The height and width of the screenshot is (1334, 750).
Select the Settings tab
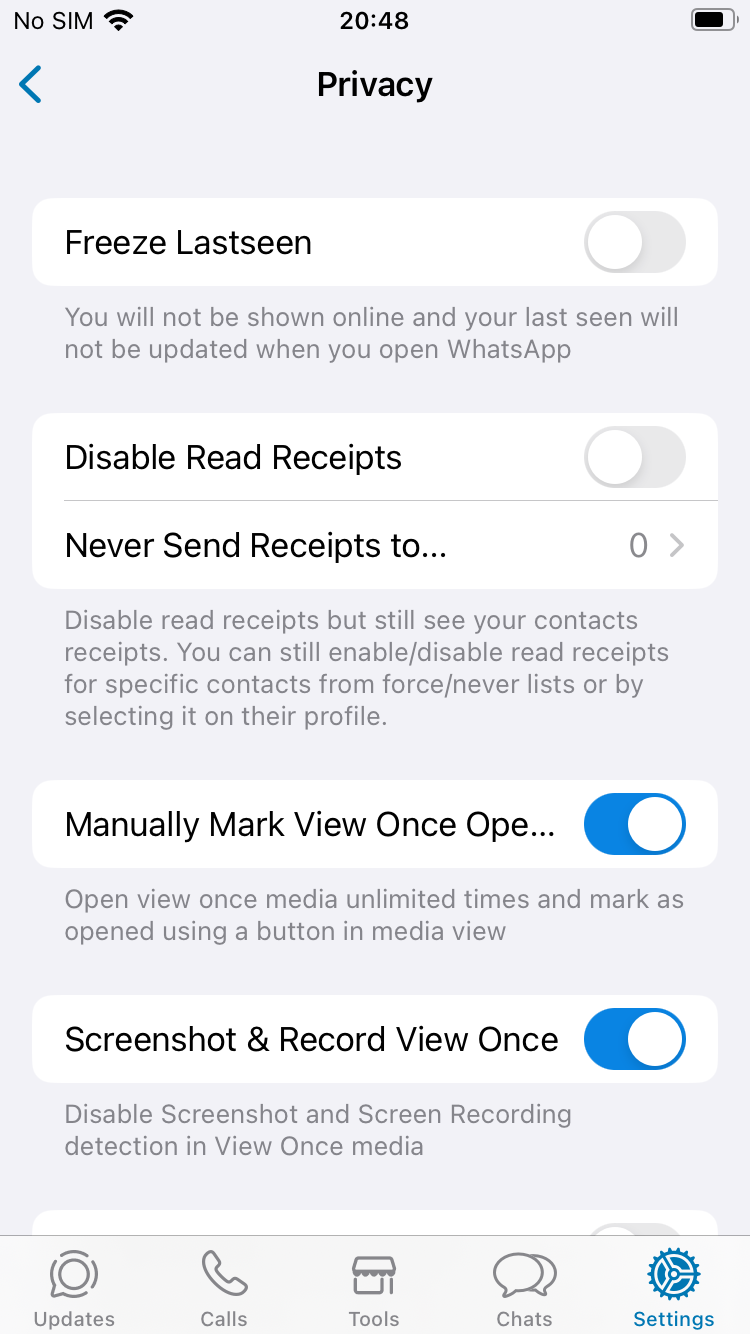click(674, 1288)
